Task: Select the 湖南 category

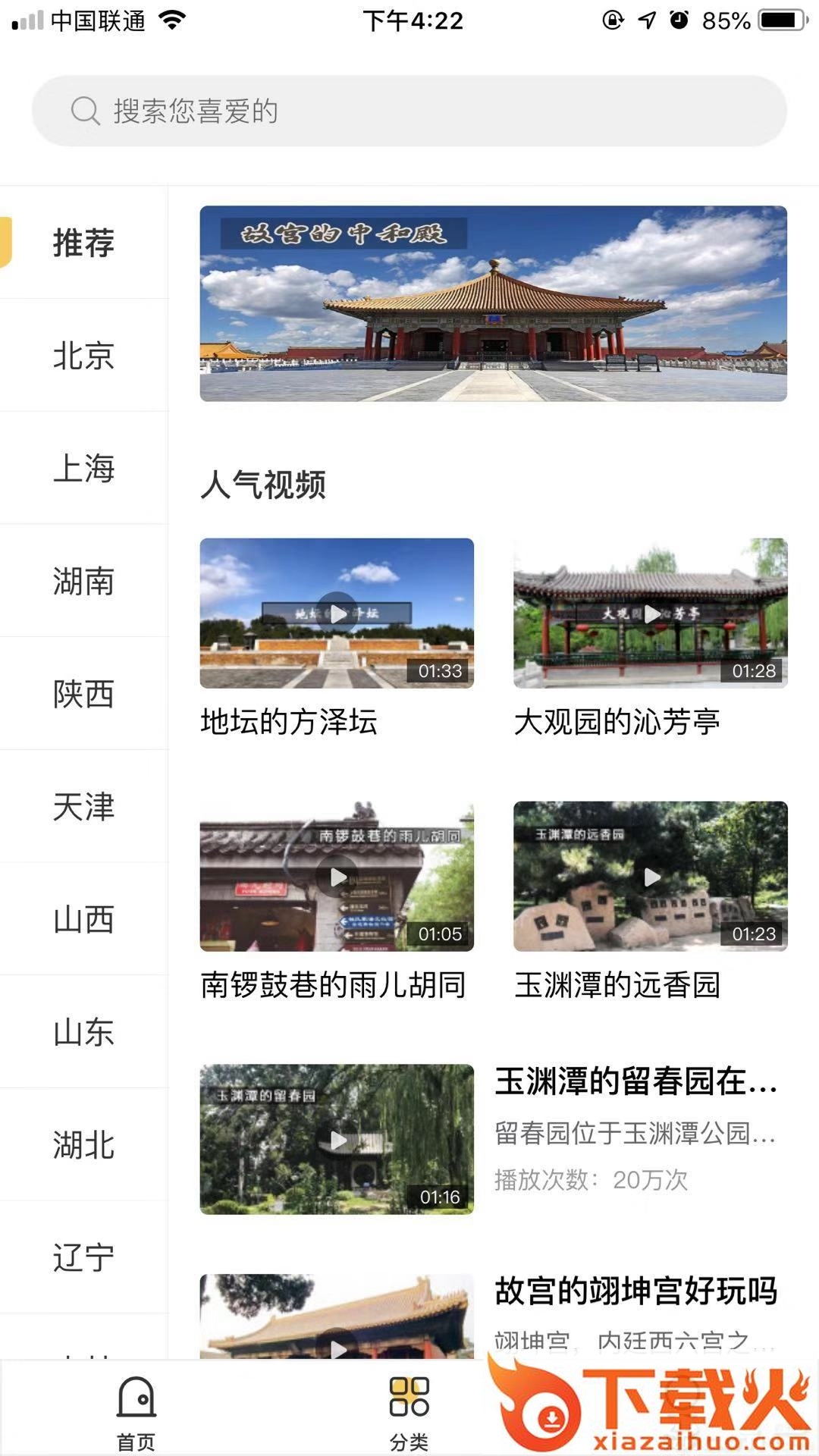Action: 83,581
